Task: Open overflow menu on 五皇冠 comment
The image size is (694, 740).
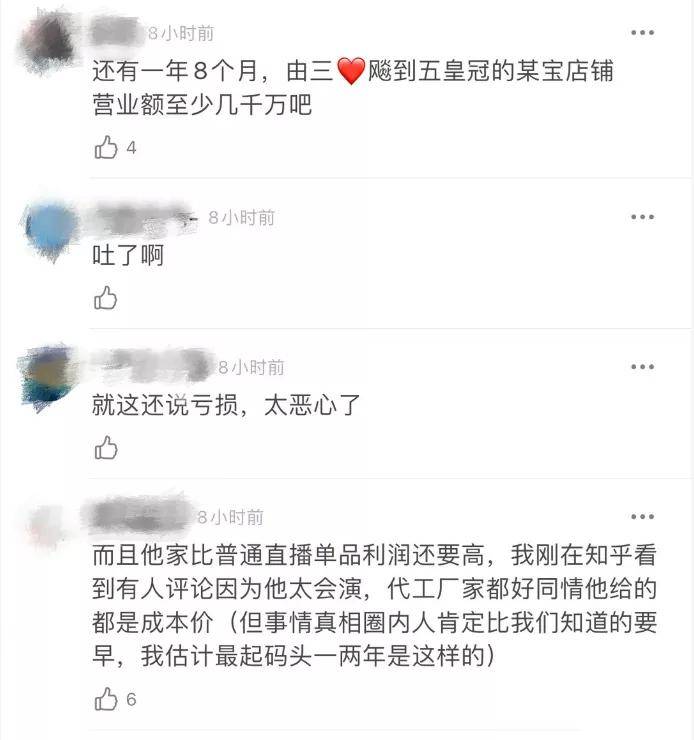Action: click(x=643, y=33)
